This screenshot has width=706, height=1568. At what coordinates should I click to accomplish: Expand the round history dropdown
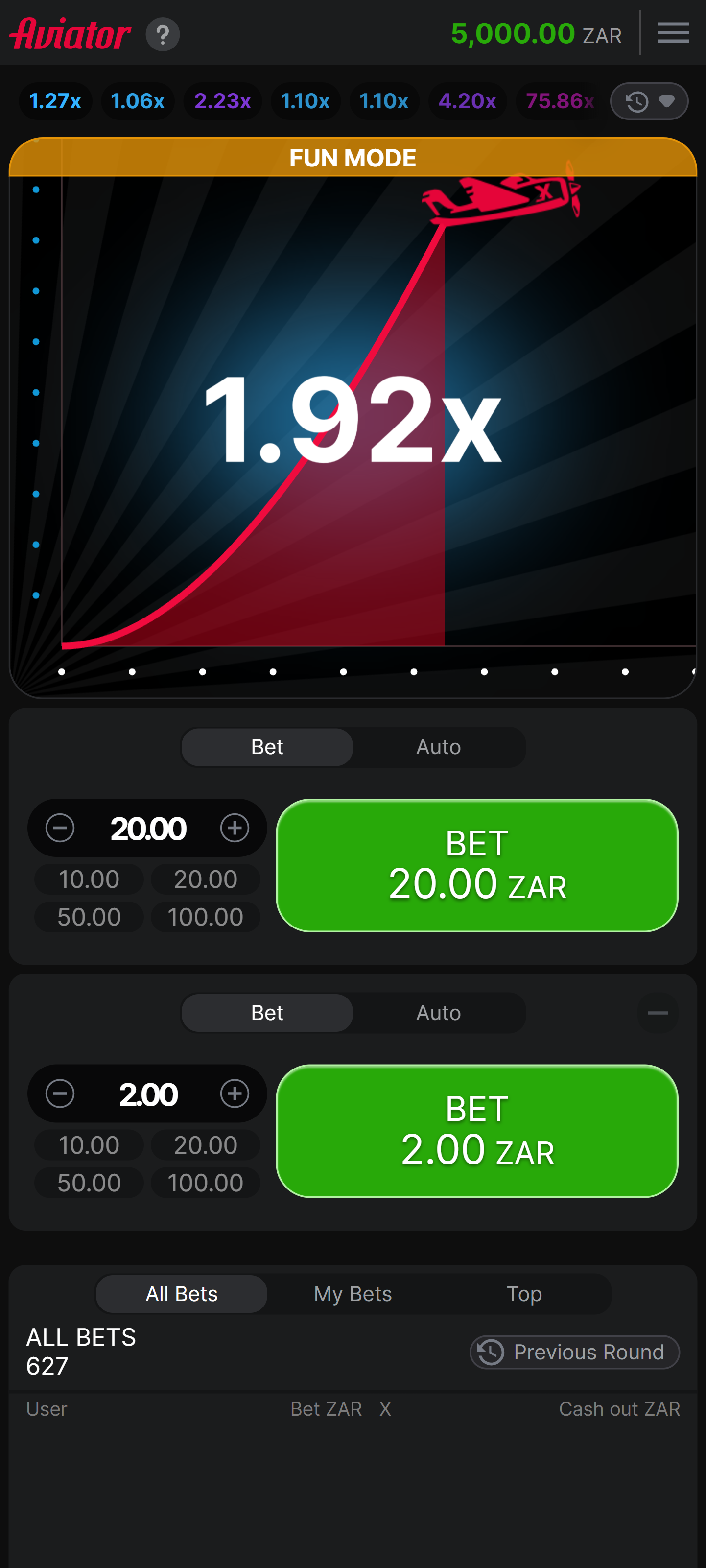tap(649, 101)
